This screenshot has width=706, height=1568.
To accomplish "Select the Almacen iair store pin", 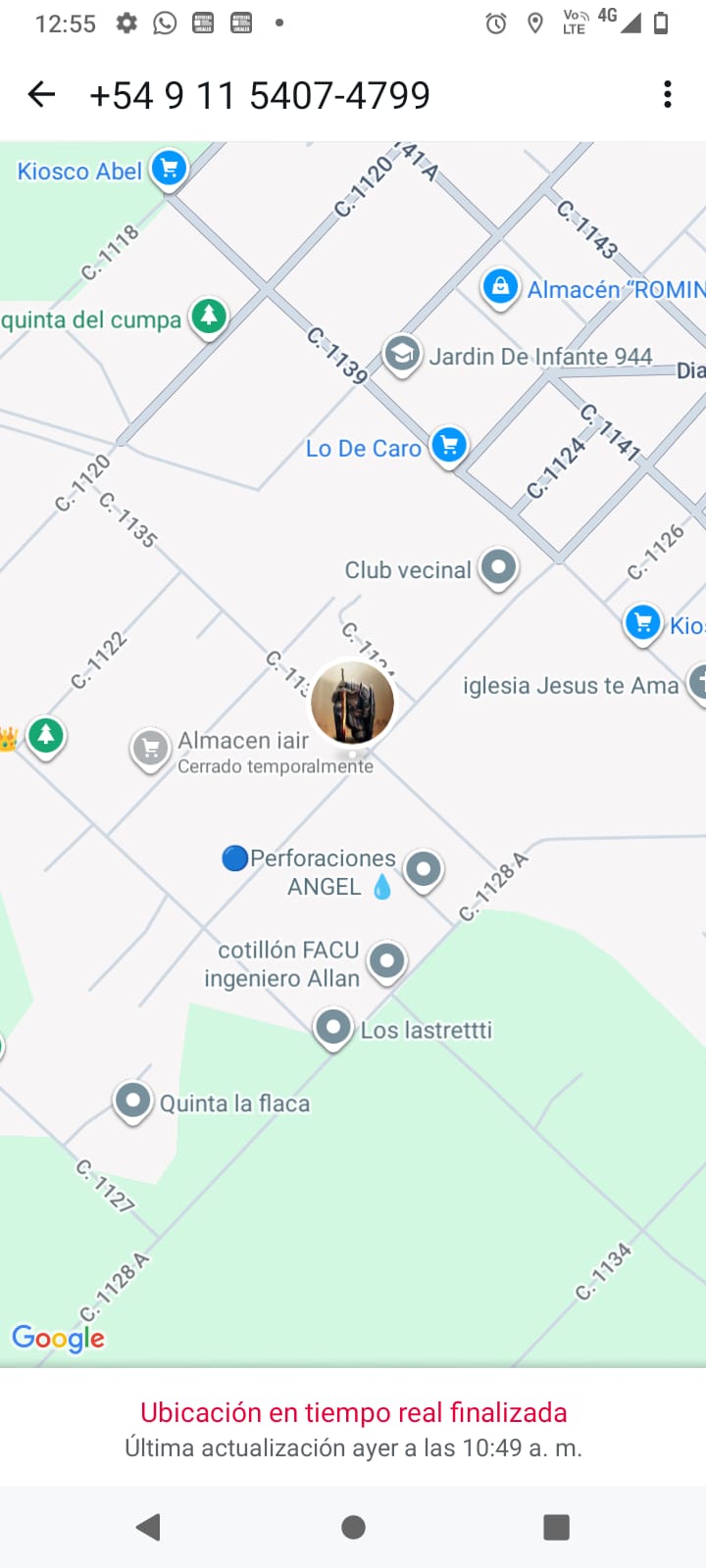I will (150, 749).
